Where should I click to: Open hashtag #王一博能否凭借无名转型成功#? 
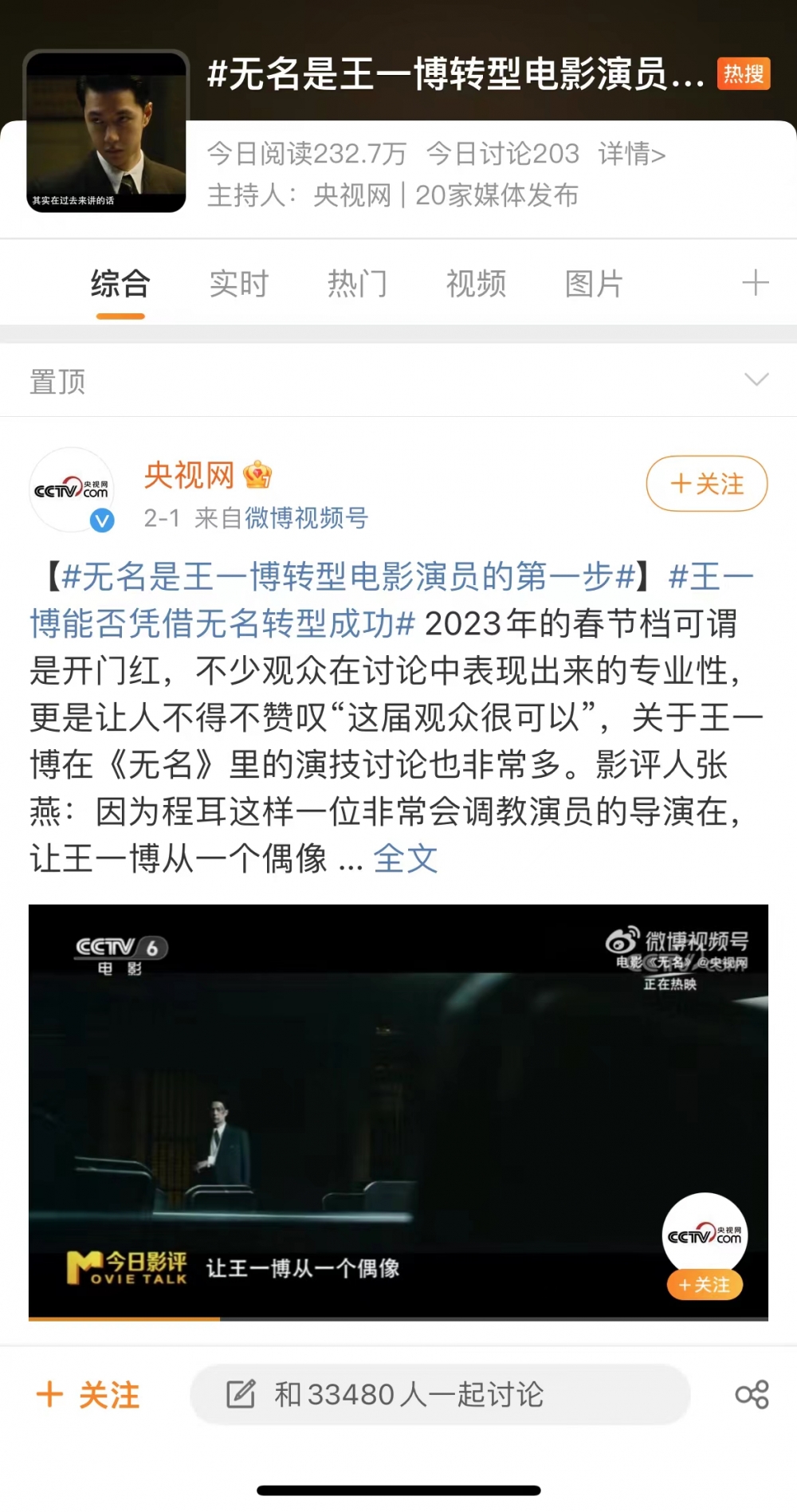[223, 624]
